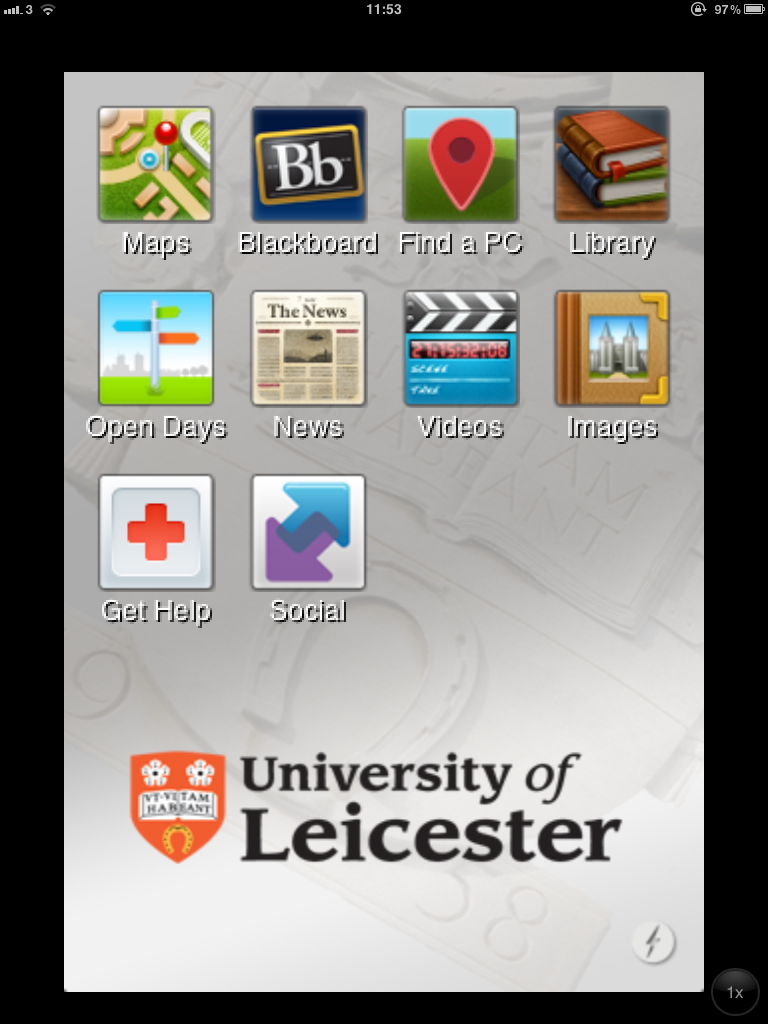Read the university News
768x1024 pixels.
307,347
